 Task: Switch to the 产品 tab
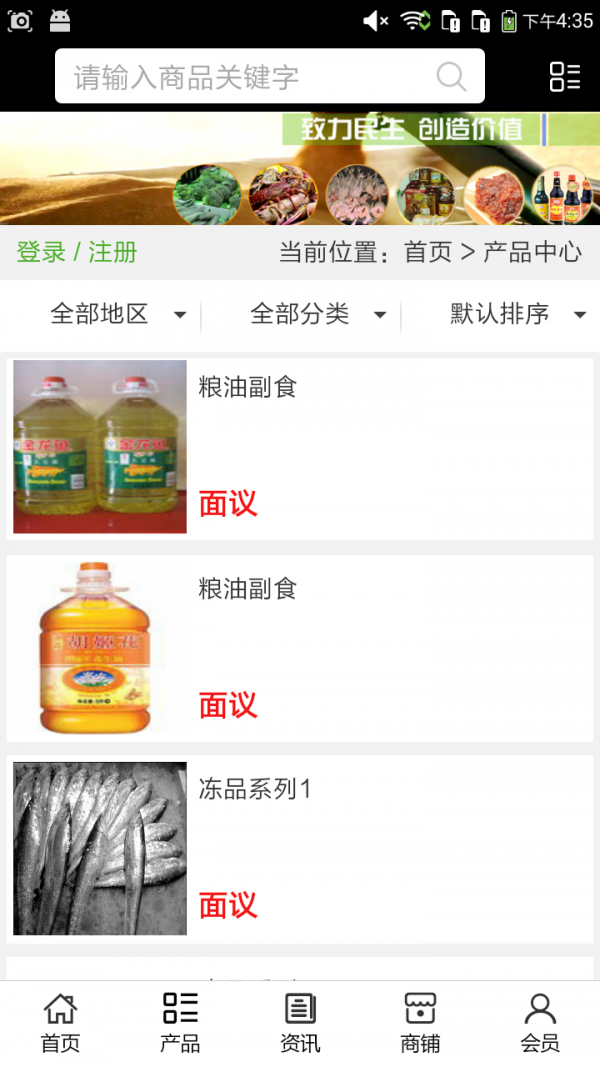[x=180, y=1024]
